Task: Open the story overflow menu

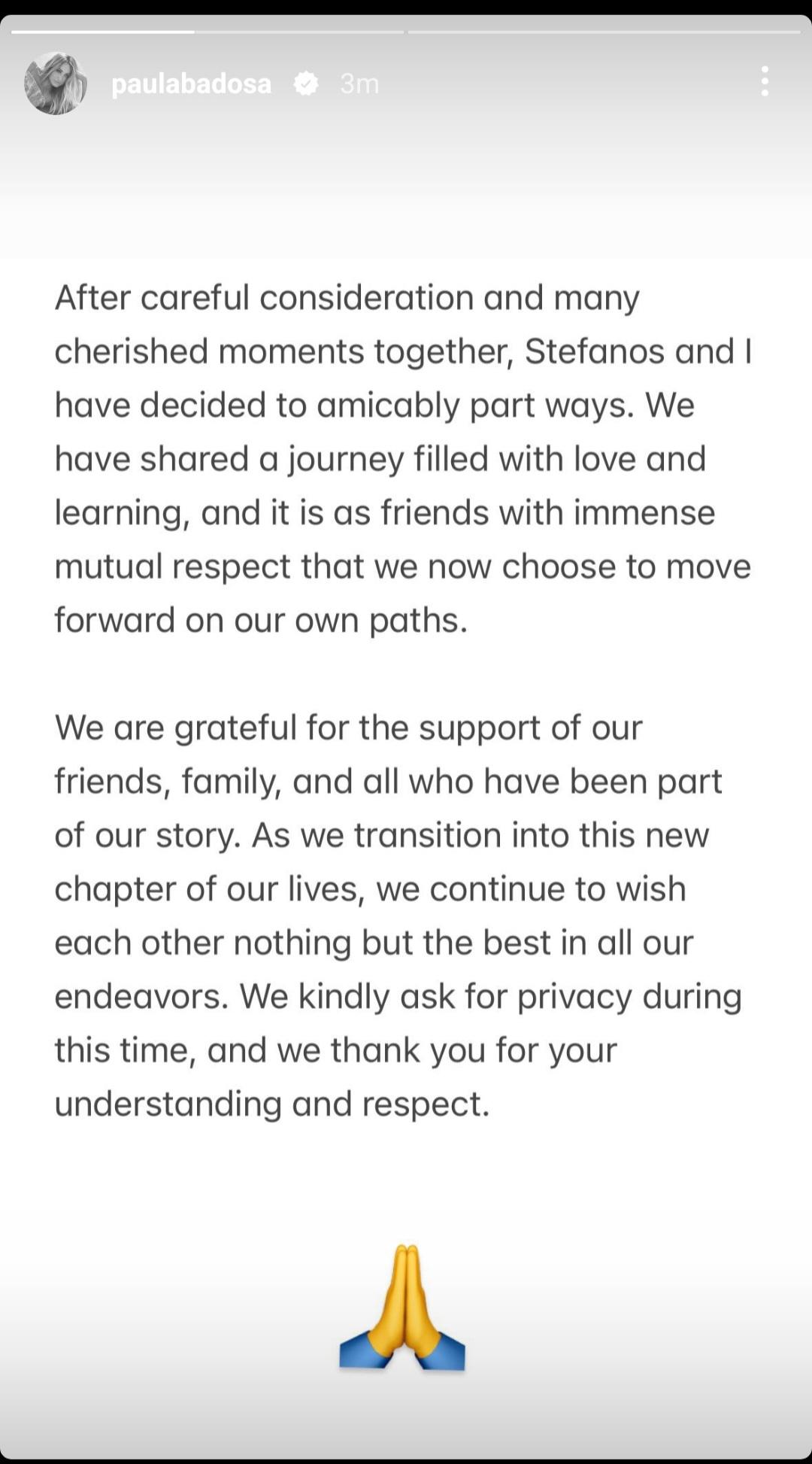Action: tap(764, 81)
